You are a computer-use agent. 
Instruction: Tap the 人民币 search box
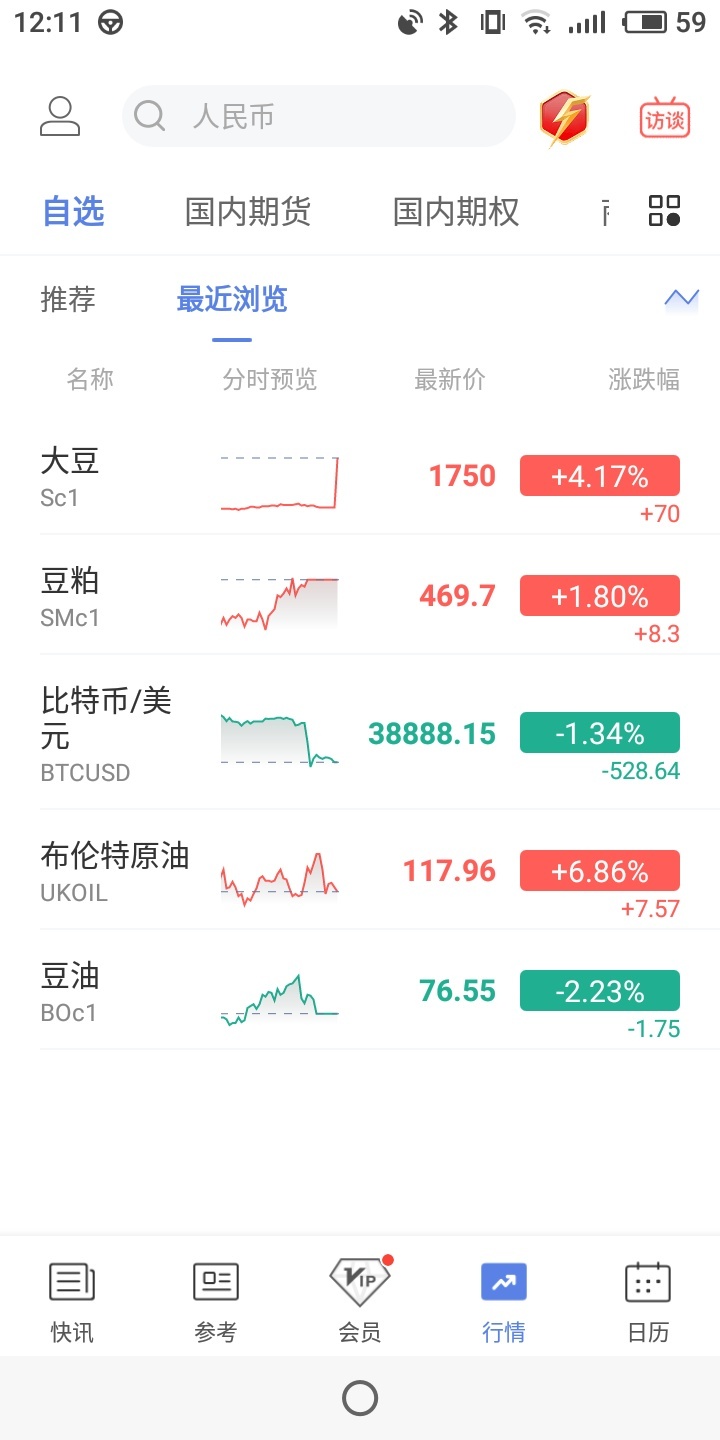click(318, 117)
